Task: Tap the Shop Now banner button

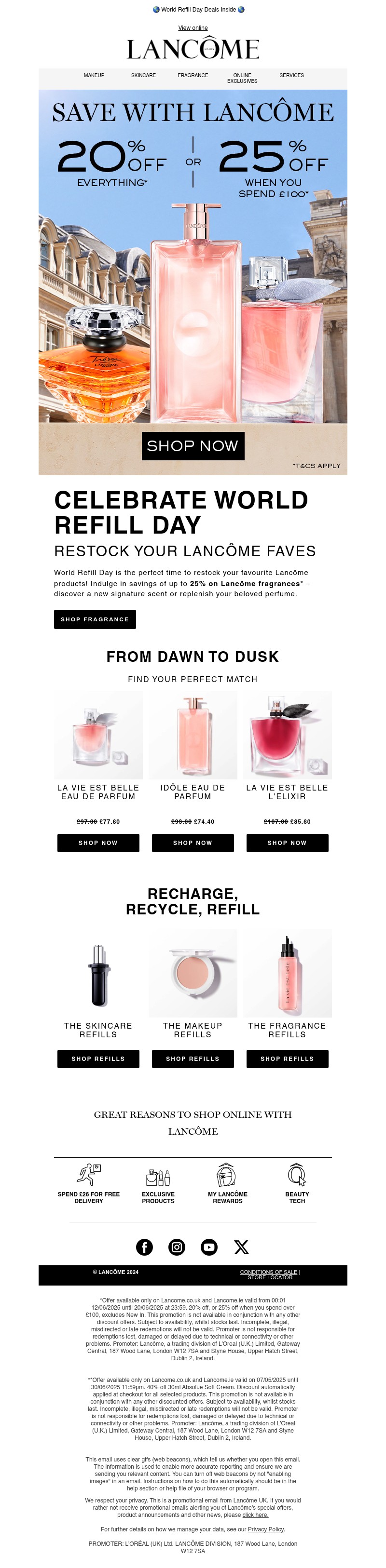Action: pos(193,445)
